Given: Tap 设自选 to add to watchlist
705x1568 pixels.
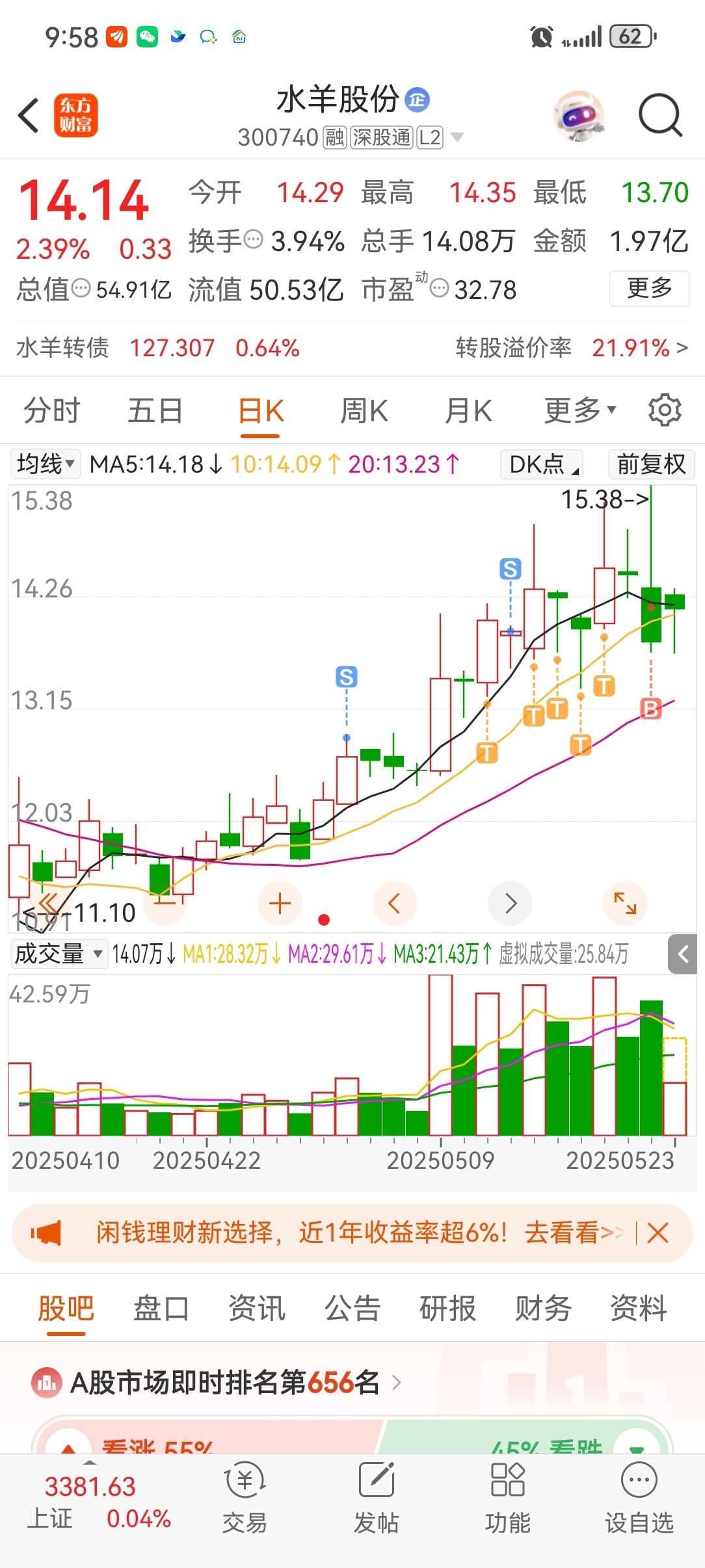Looking at the screenshot, I should tap(639, 1500).
